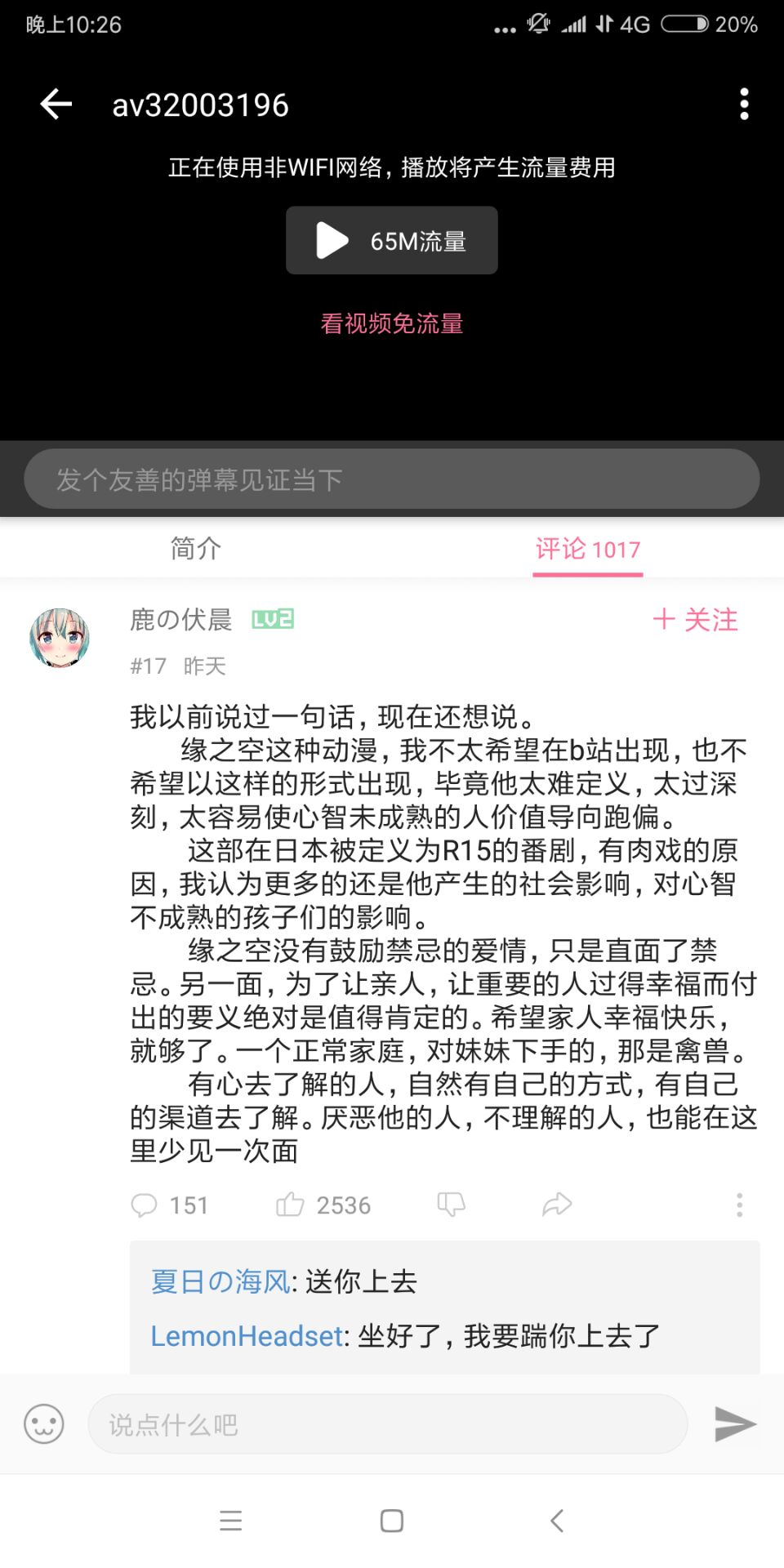The image size is (784, 1568).
Task: Open the 看视频免流量 link
Action: [391, 323]
